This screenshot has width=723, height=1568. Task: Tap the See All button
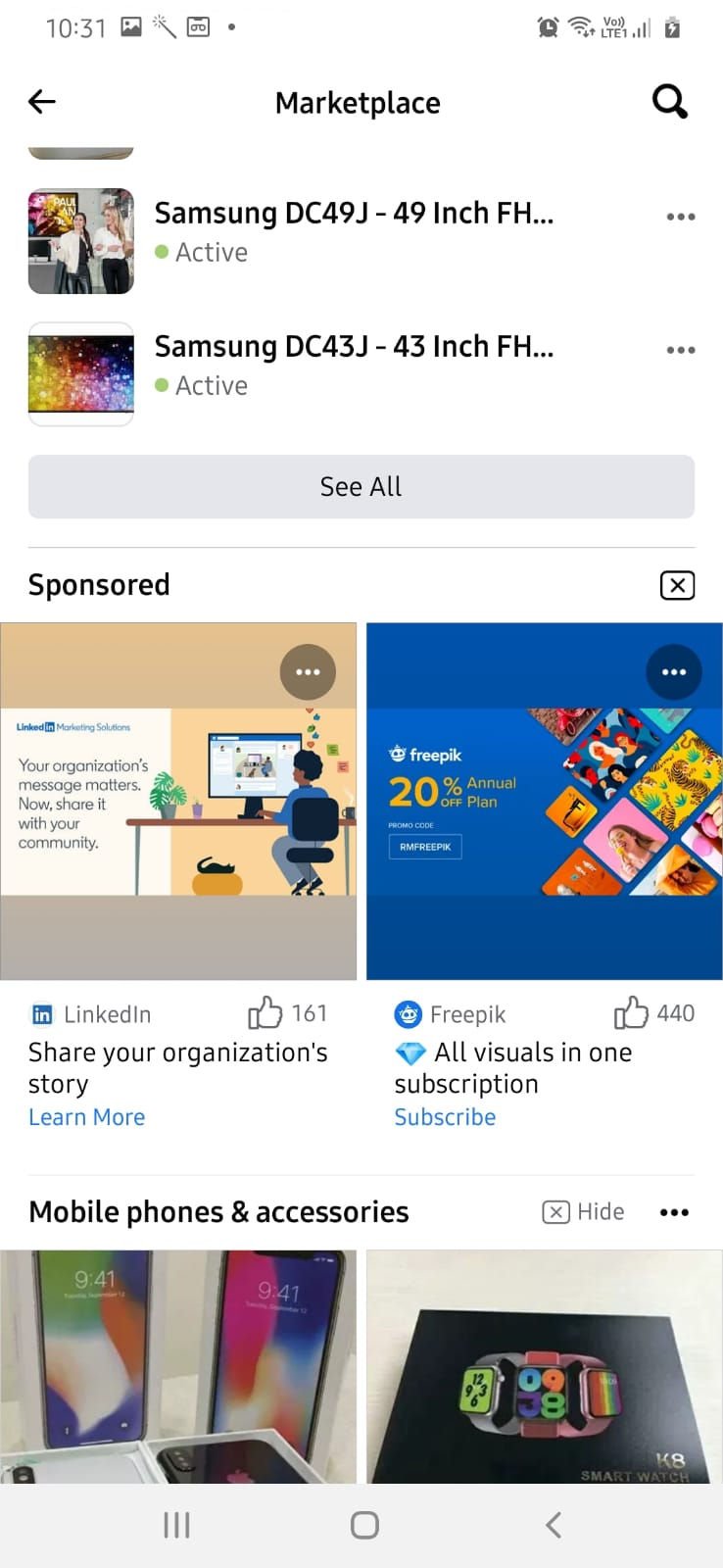click(x=361, y=487)
